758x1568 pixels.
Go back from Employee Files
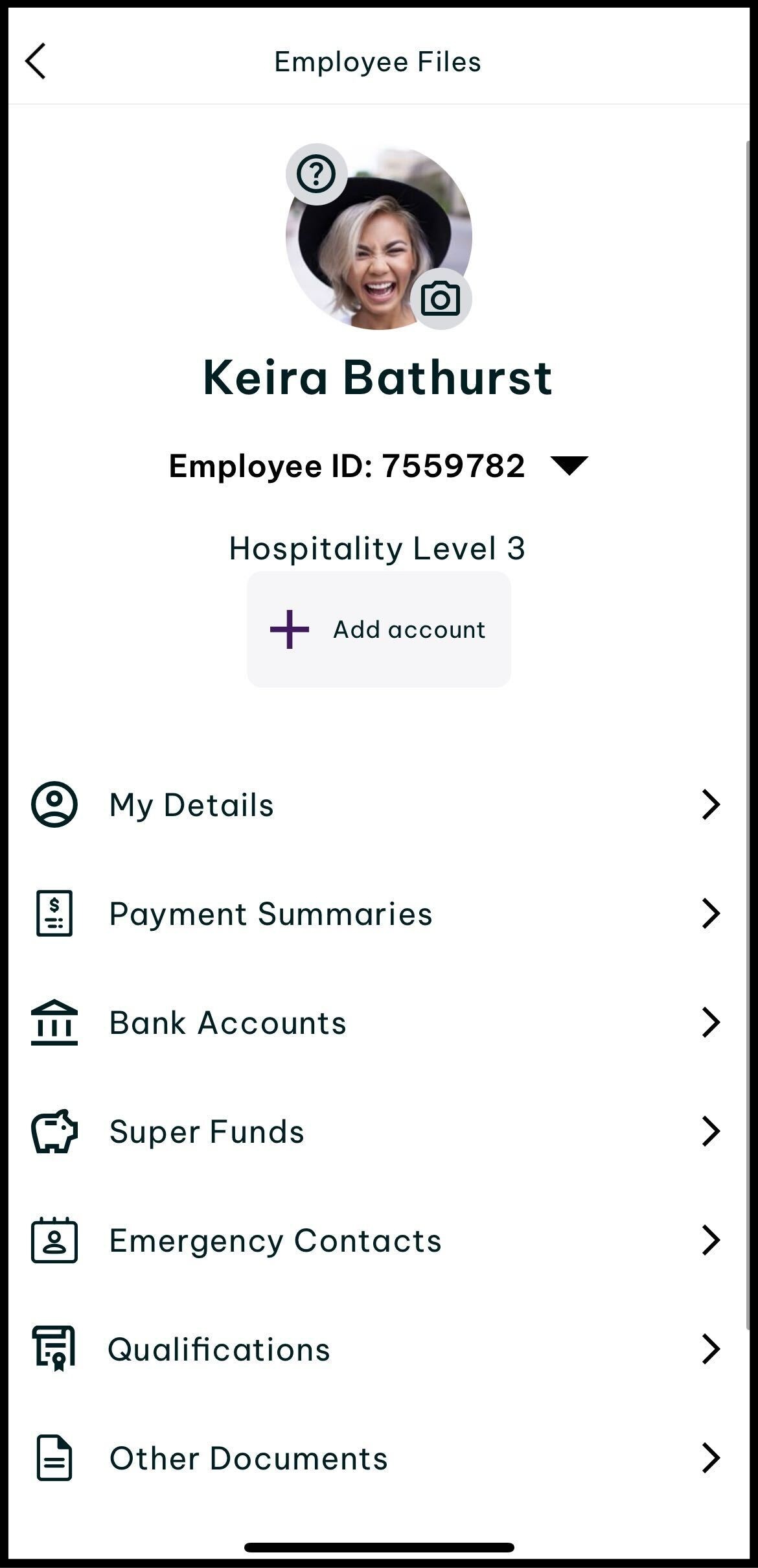36,62
